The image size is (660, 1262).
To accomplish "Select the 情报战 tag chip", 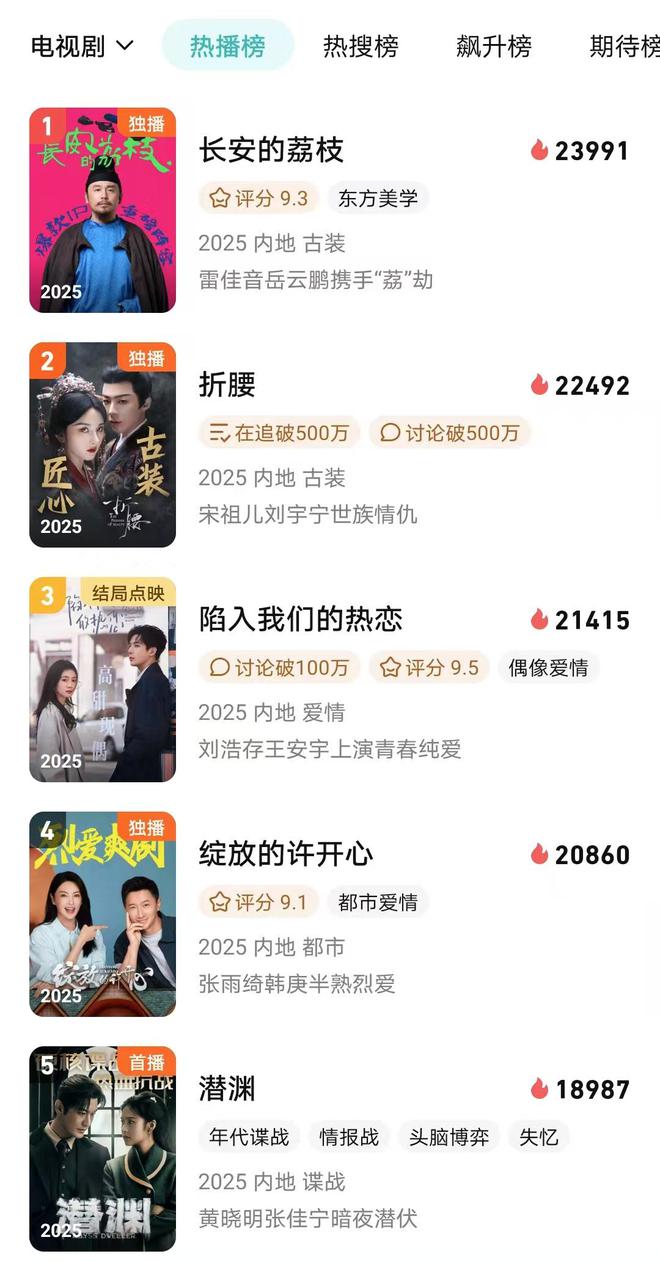I will point(349,1137).
